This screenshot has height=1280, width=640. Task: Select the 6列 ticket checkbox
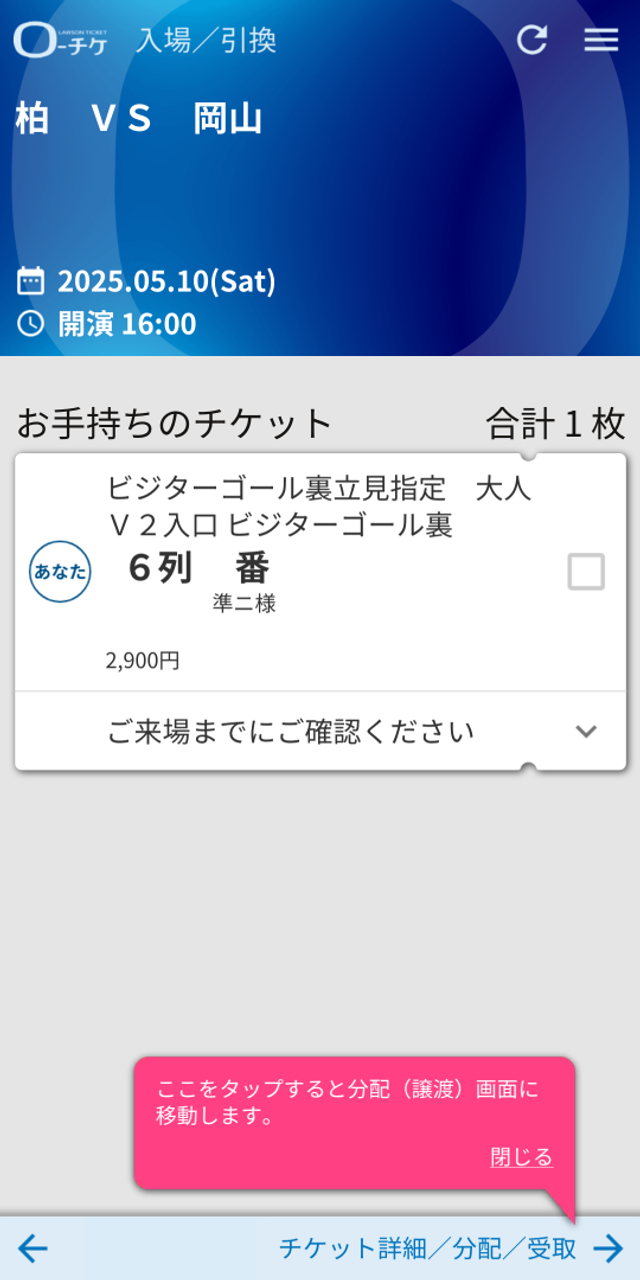point(586,572)
